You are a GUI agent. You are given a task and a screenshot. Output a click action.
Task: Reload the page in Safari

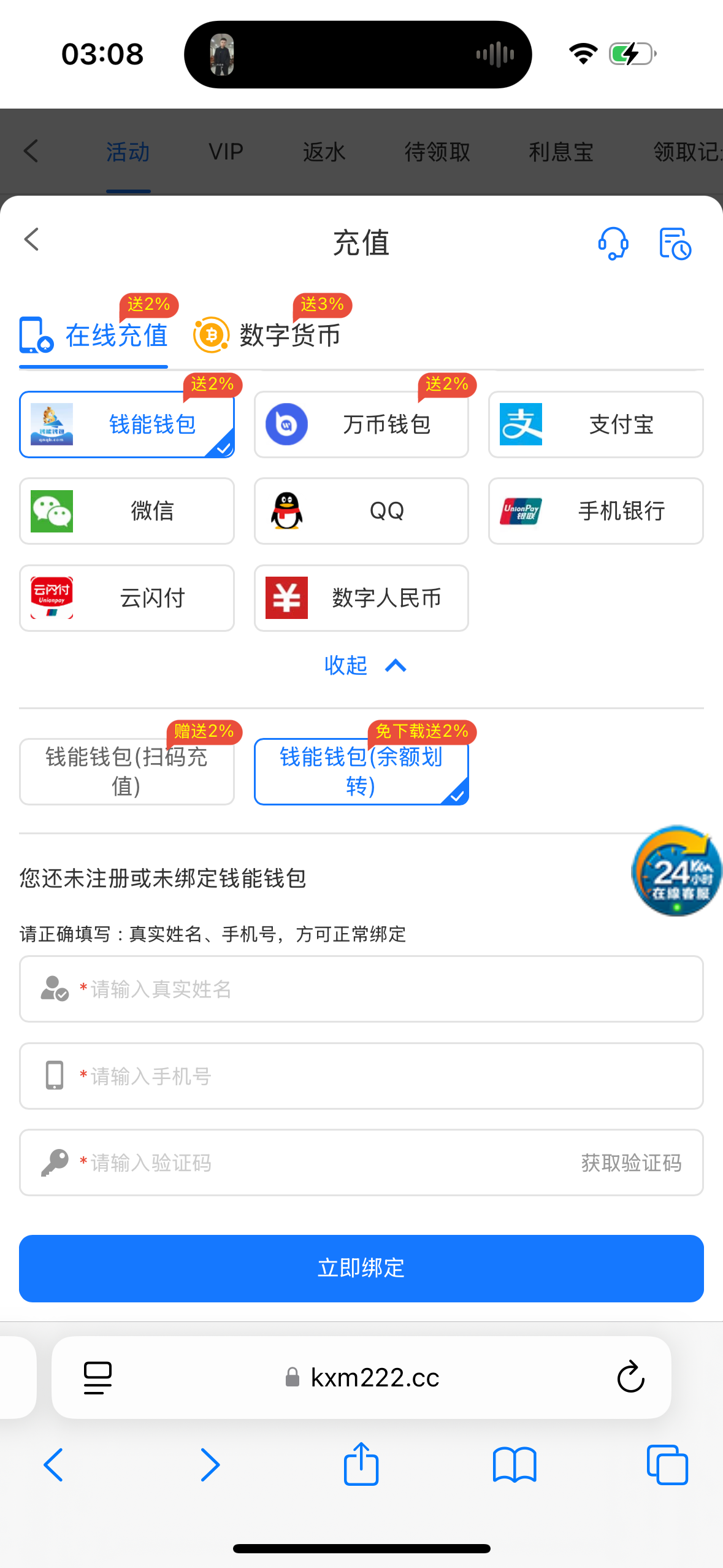coord(630,1377)
